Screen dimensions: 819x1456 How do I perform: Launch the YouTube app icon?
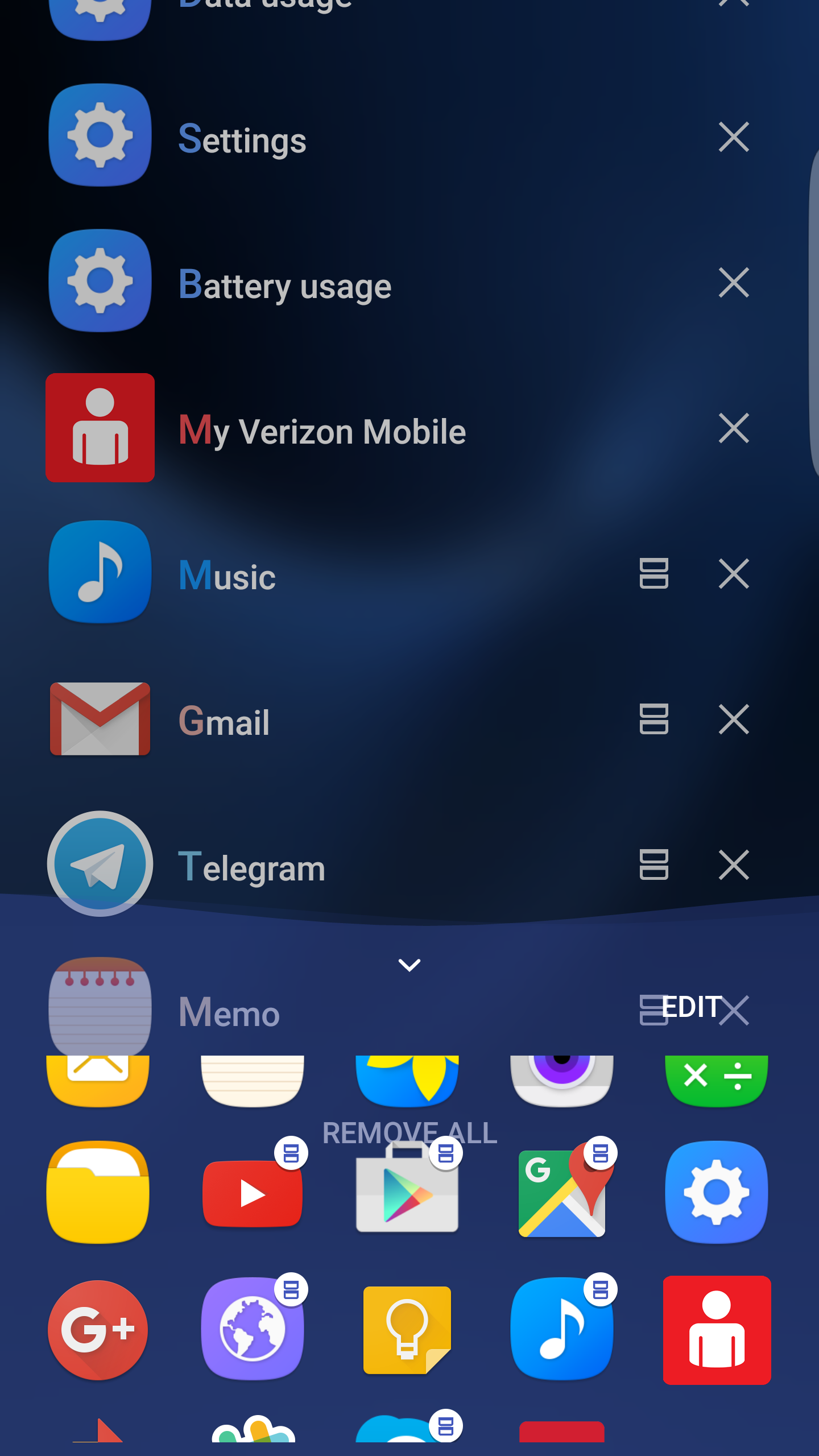click(x=253, y=1193)
